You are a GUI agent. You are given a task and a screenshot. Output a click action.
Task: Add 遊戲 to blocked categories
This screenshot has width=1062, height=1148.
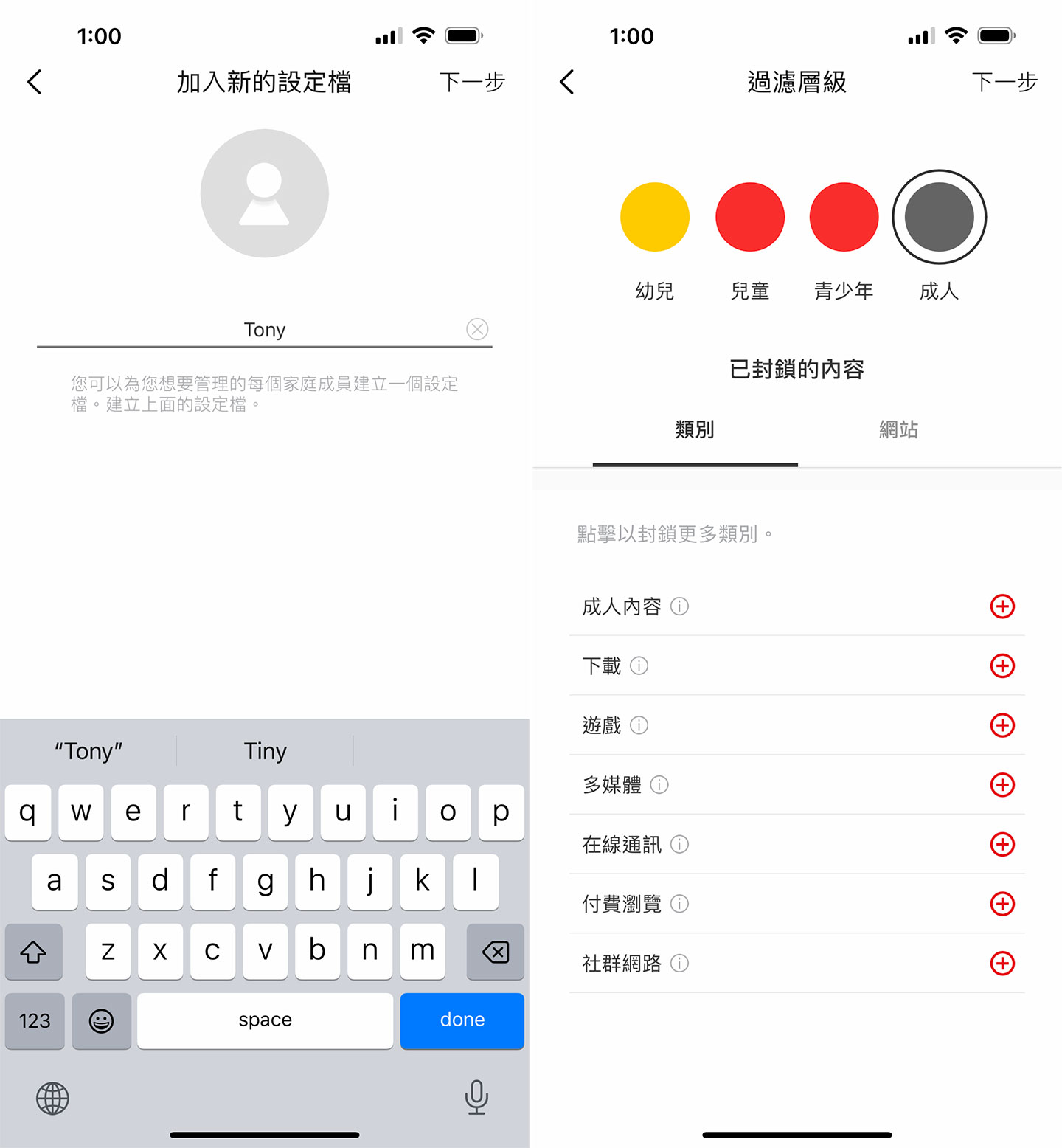point(1002,725)
